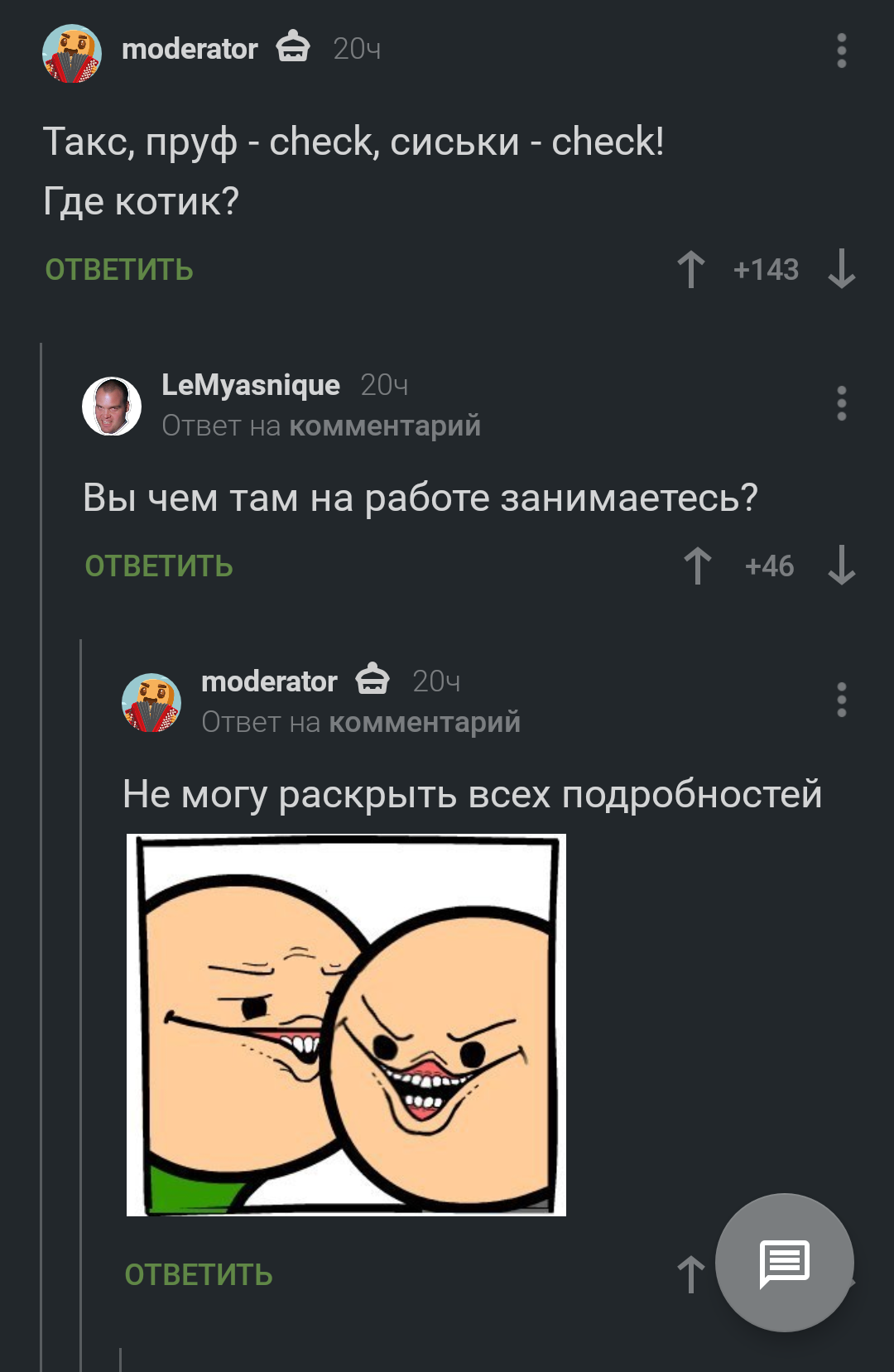Downvote LeMyasnique's comment with +46

point(841,566)
